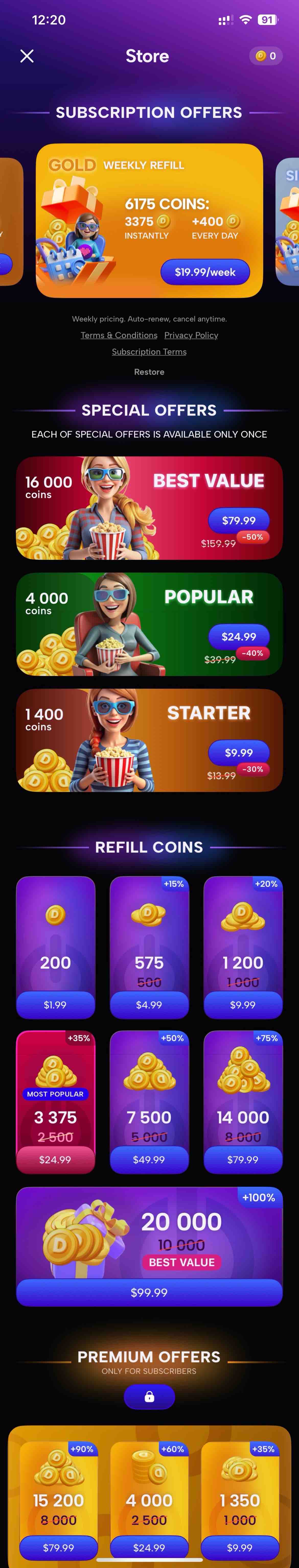Buy Best Value 16 000 coins for $79.99
The height and width of the screenshot is (1568, 299).
pos(238,521)
